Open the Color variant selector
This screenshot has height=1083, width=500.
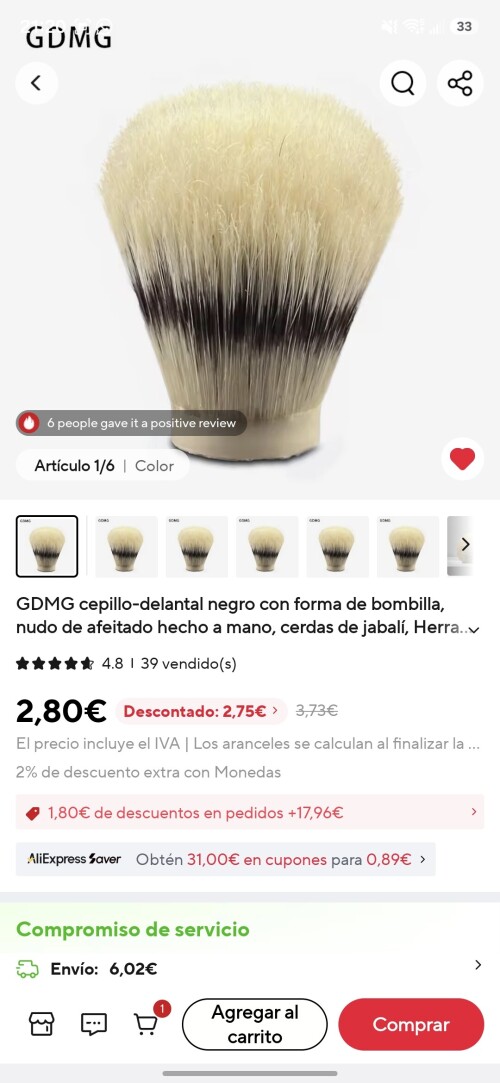154,466
